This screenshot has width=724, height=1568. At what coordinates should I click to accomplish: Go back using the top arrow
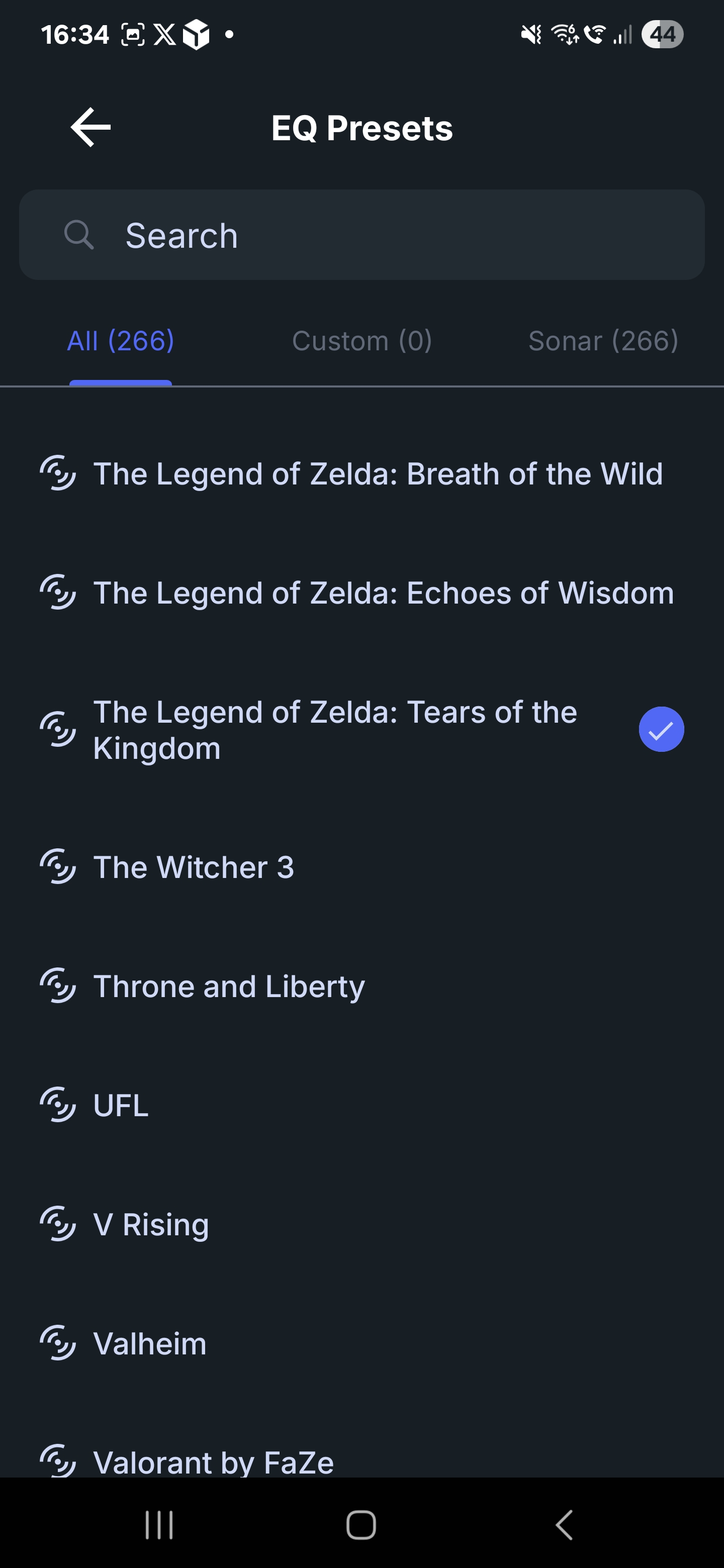point(90,127)
